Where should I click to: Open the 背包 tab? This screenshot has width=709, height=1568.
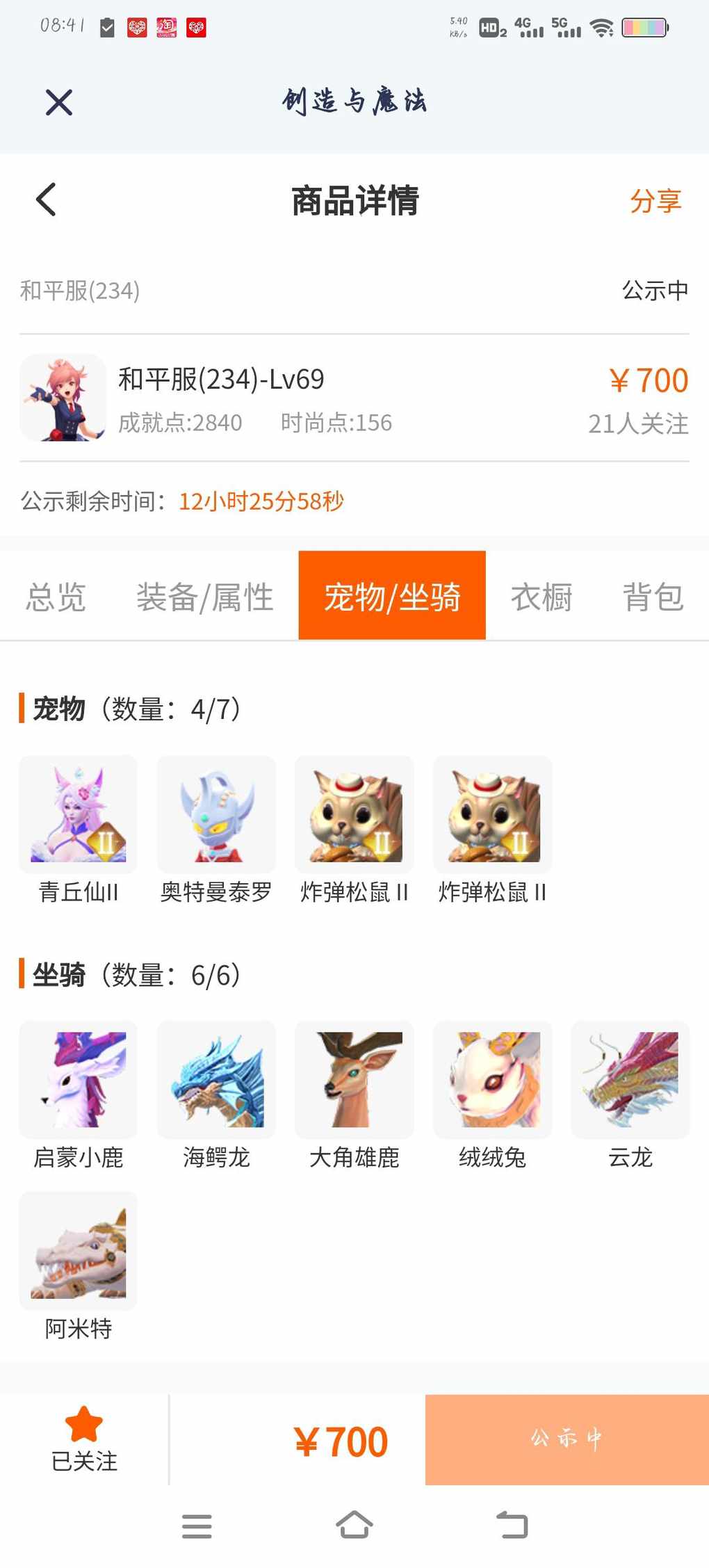(652, 597)
